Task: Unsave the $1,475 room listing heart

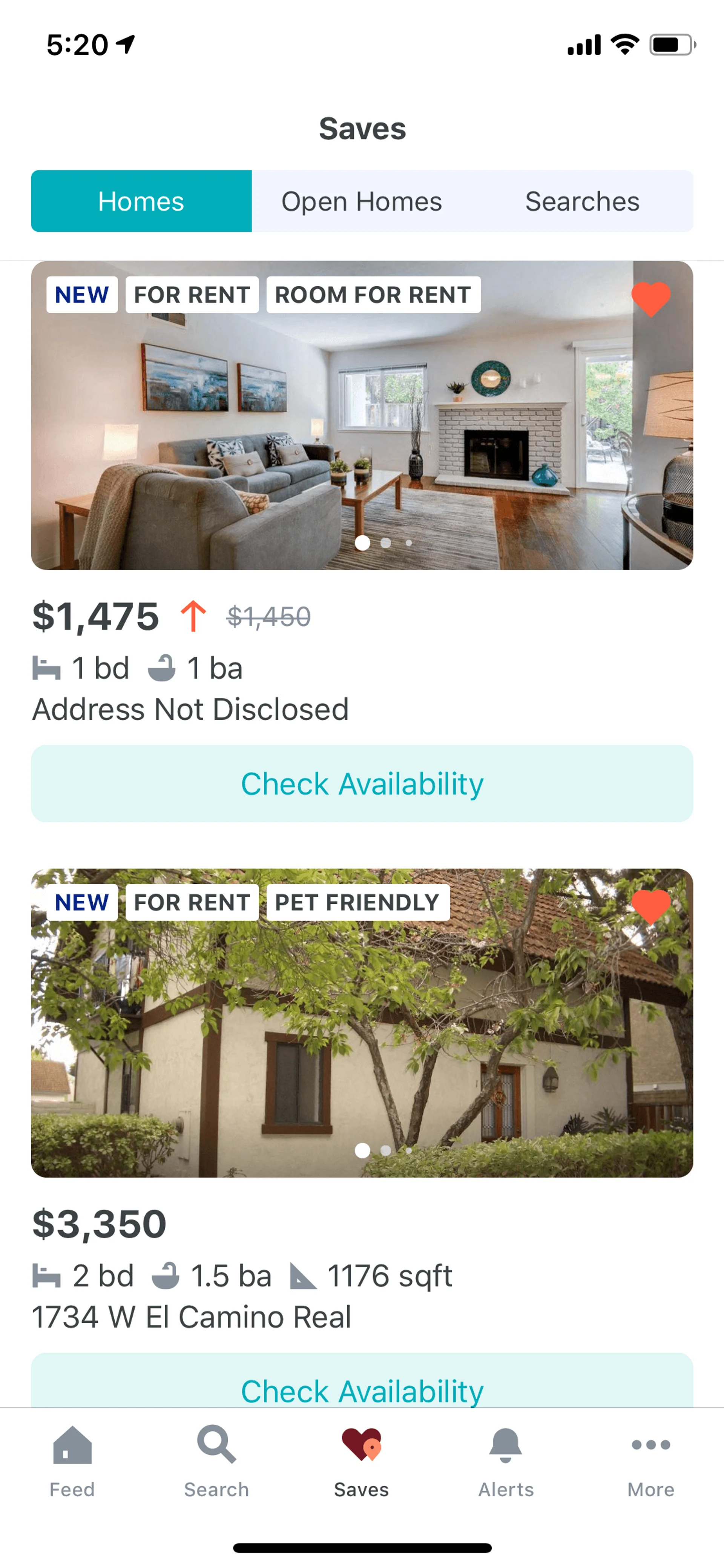Action: click(650, 299)
